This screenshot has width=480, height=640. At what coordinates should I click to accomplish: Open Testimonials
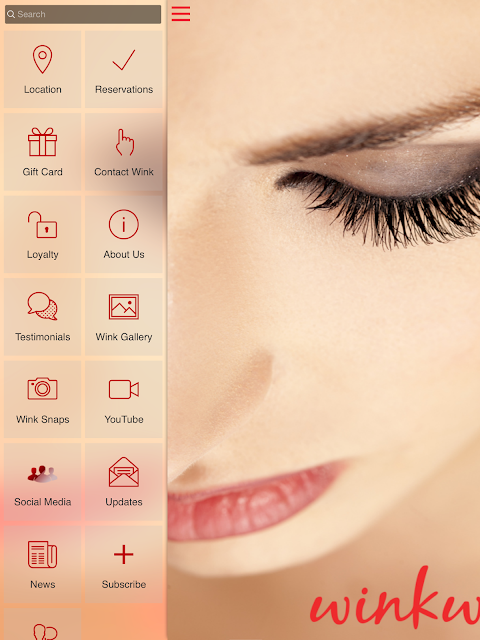point(42,317)
